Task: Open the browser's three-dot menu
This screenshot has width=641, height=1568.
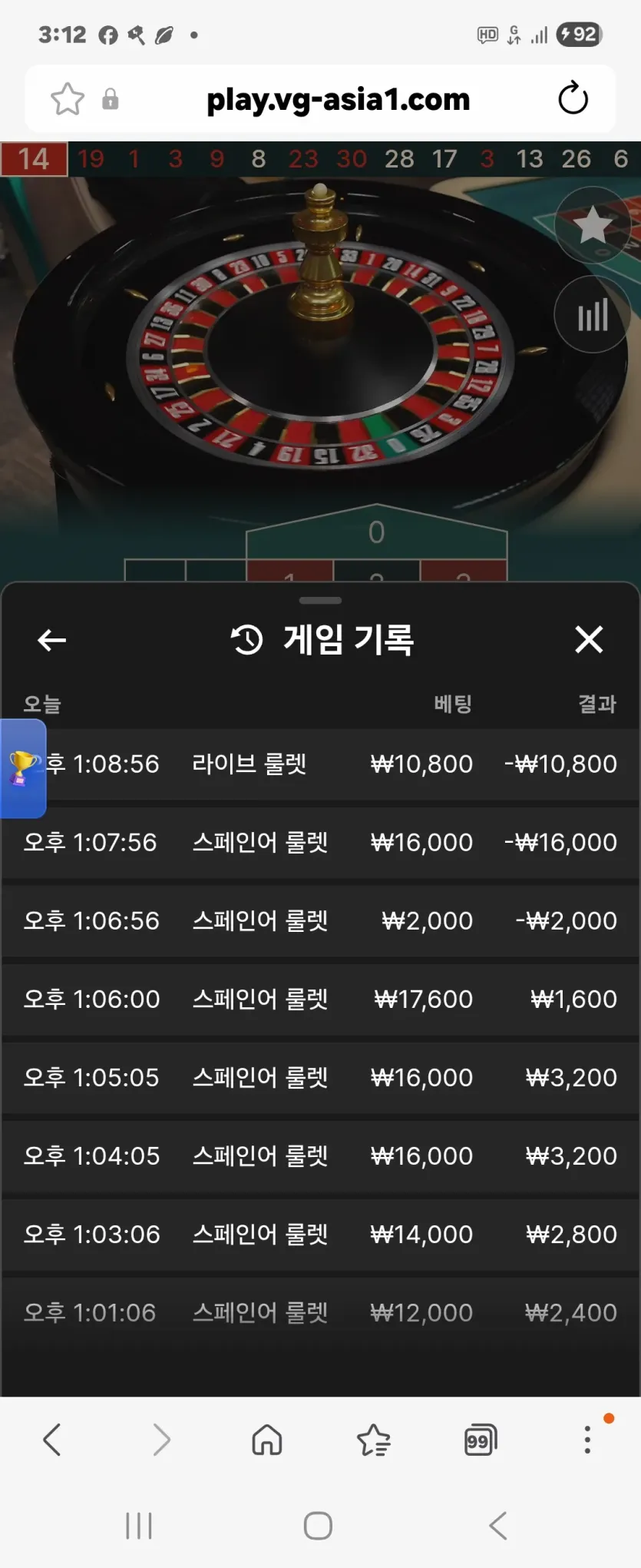Action: coord(587,1440)
